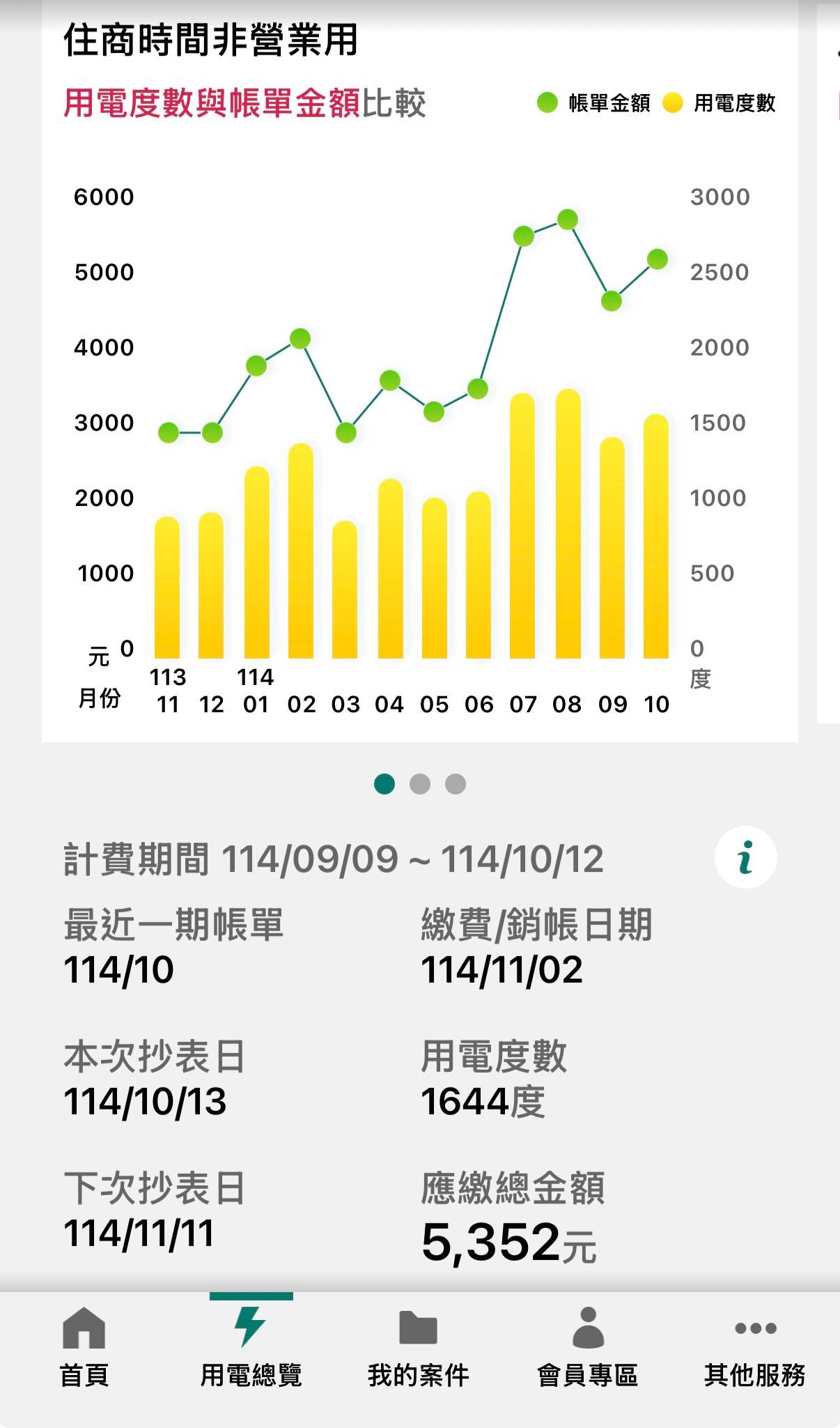
Task: Click the August yellow usage bar
Action: (x=567, y=523)
